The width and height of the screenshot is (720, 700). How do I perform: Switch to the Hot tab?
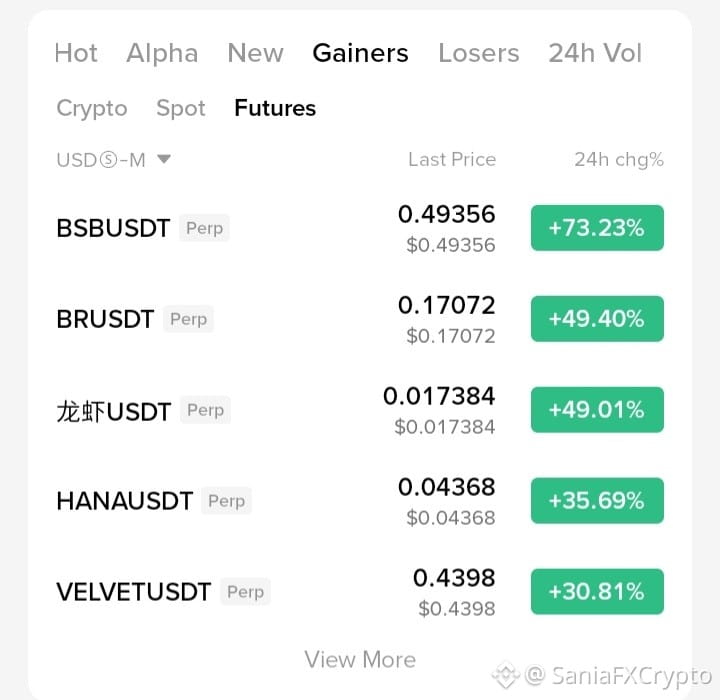pyautogui.click(x=76, y=53)
